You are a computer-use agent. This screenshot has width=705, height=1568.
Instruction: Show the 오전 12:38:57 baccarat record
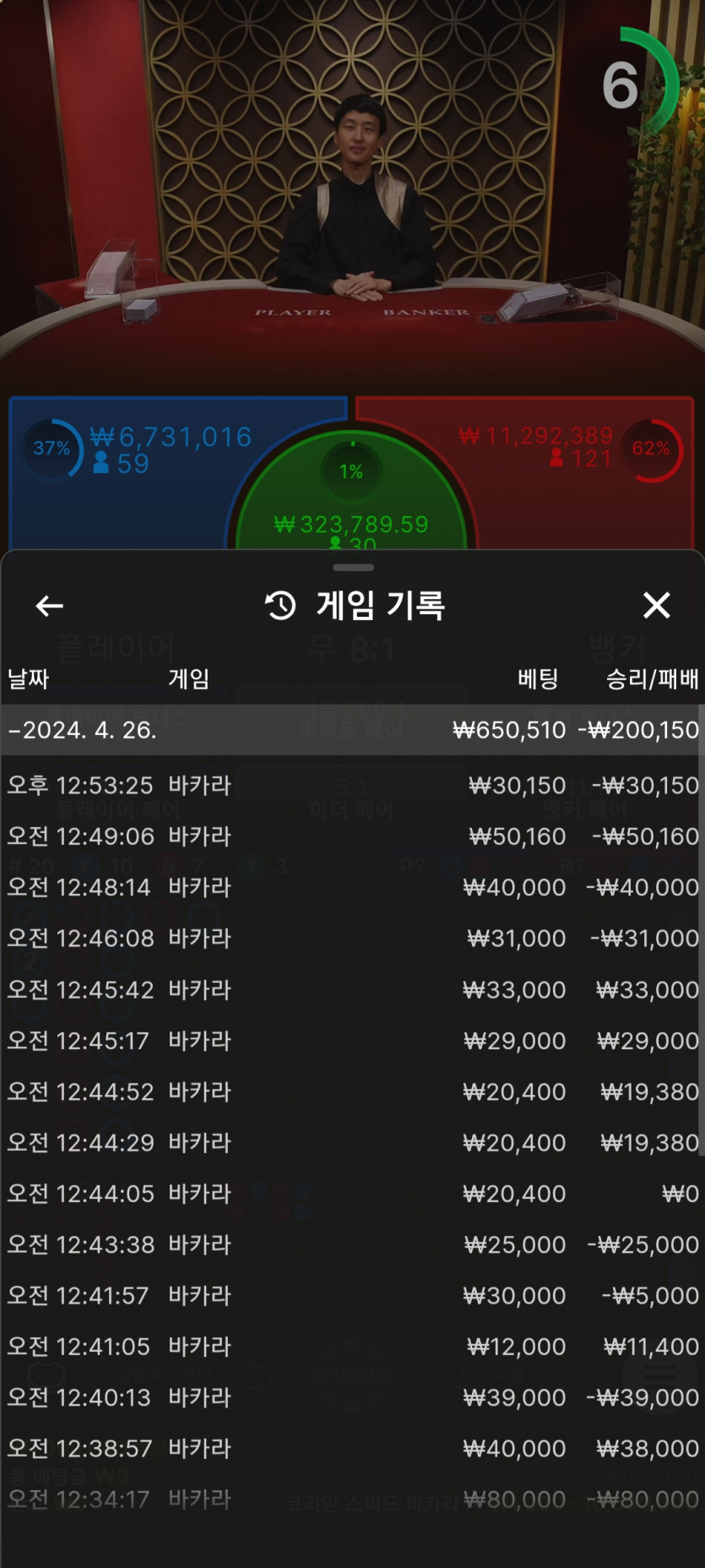(352, 1448)
